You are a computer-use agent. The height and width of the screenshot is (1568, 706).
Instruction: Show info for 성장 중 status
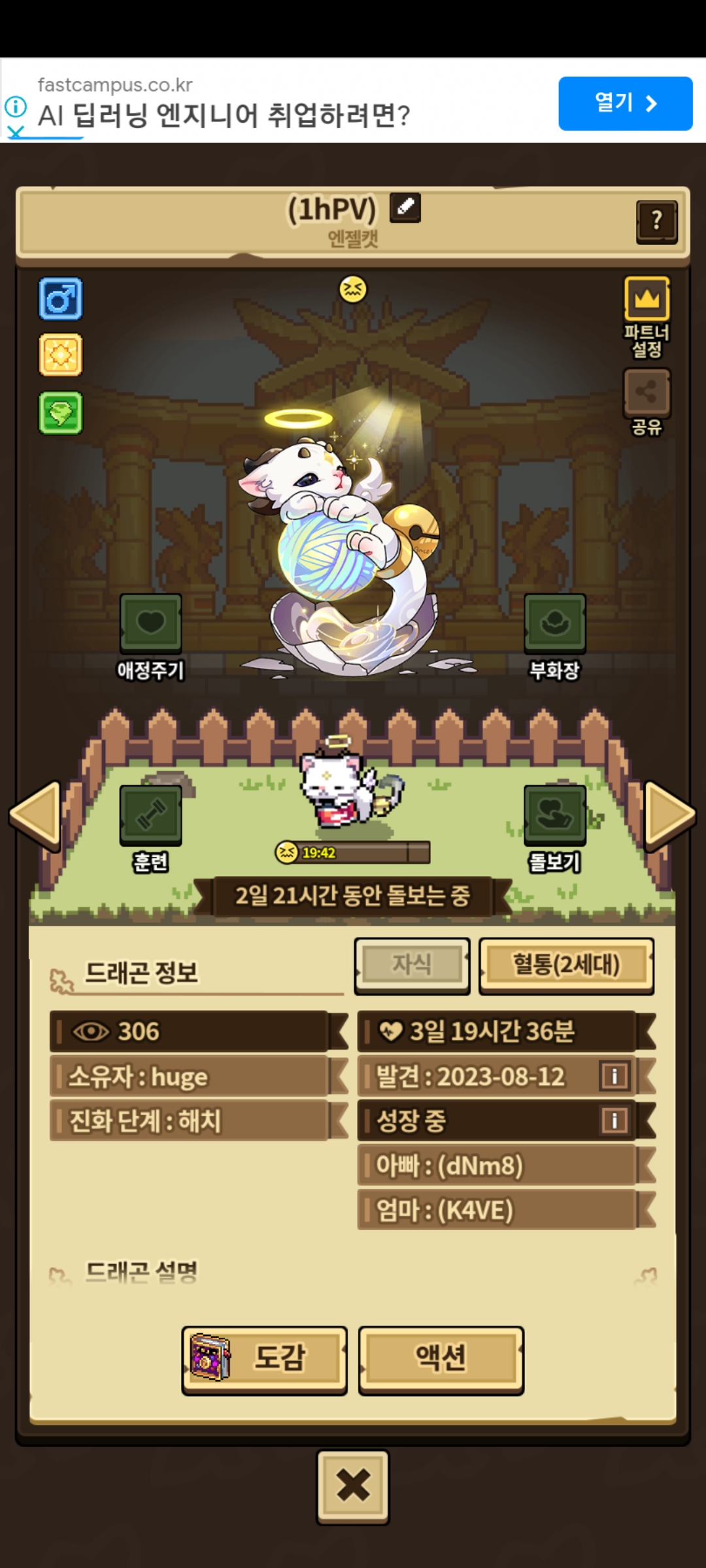(x=614, y=1121)
